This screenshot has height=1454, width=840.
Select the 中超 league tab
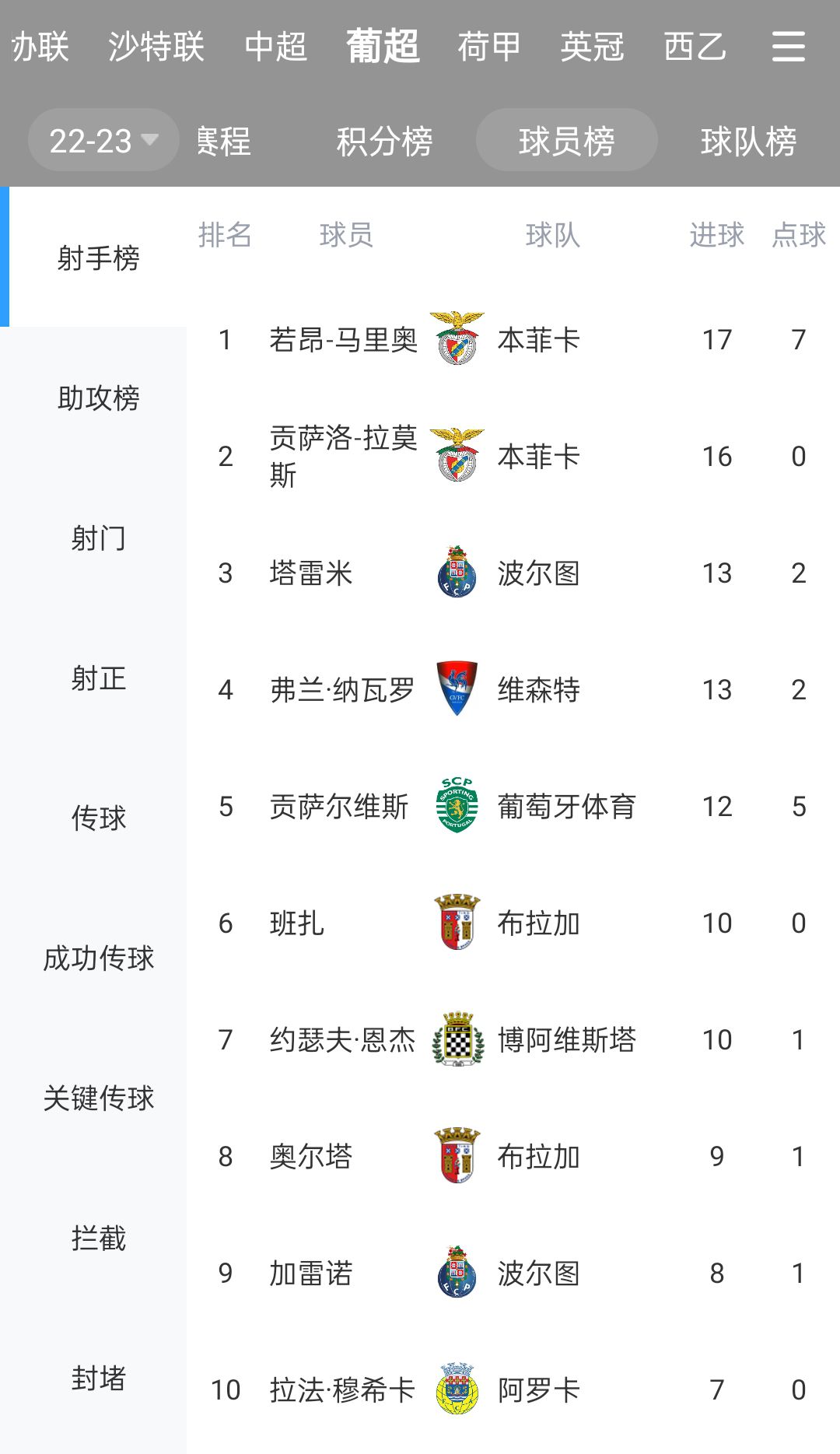coord(275,47)
